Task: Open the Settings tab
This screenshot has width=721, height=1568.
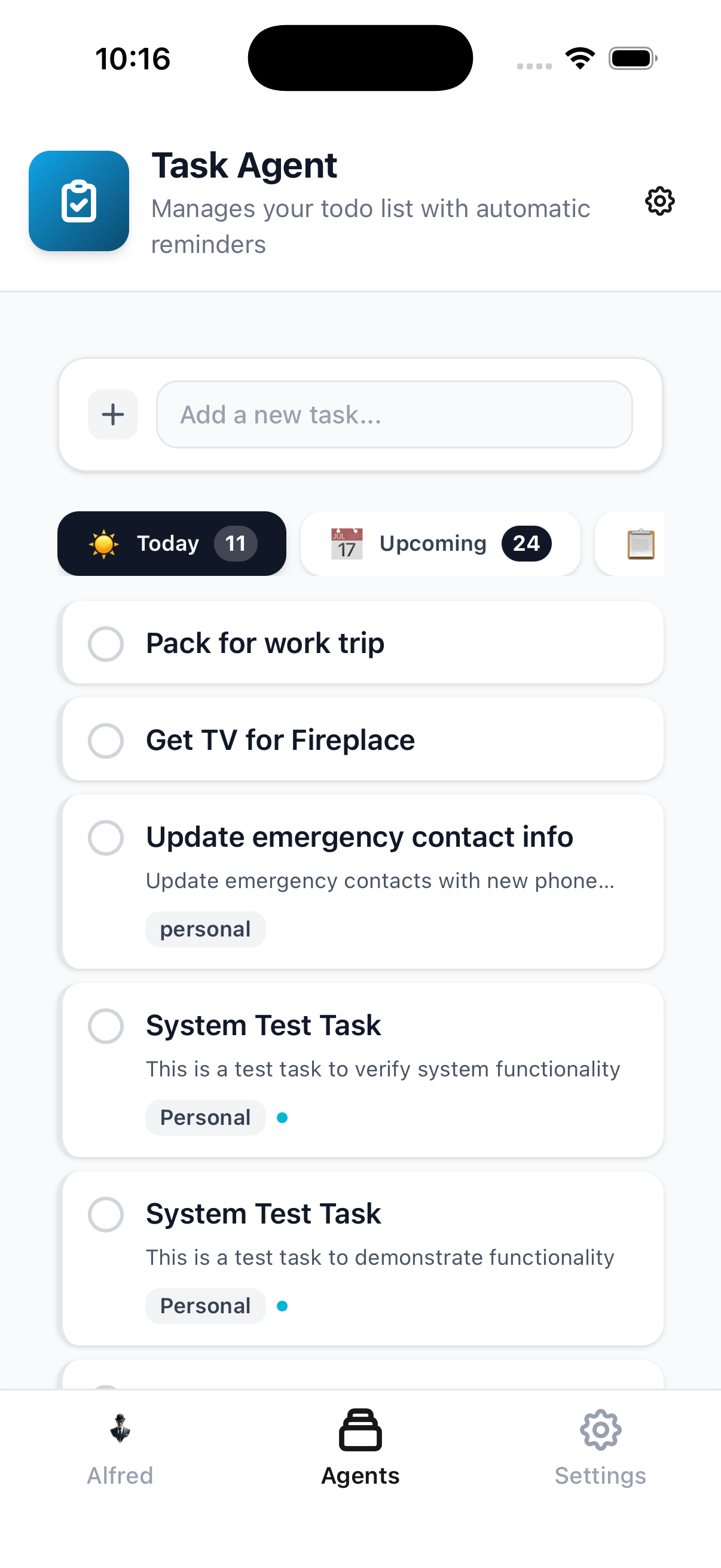Action: click(x=600, y=1447)
